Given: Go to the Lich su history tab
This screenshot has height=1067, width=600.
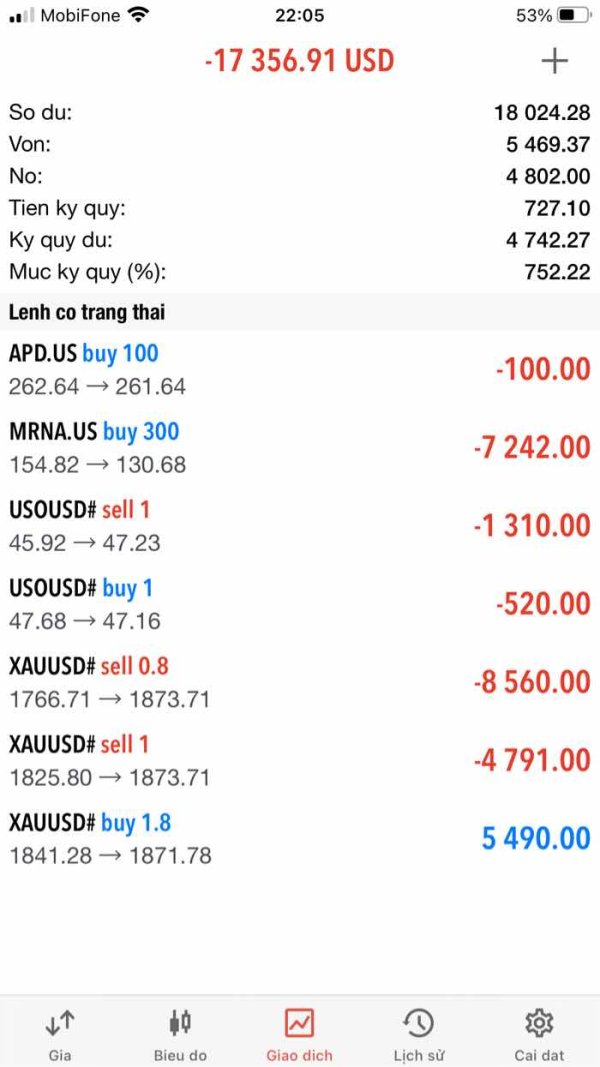Looking at the screenshot, I should [418, 1033].
